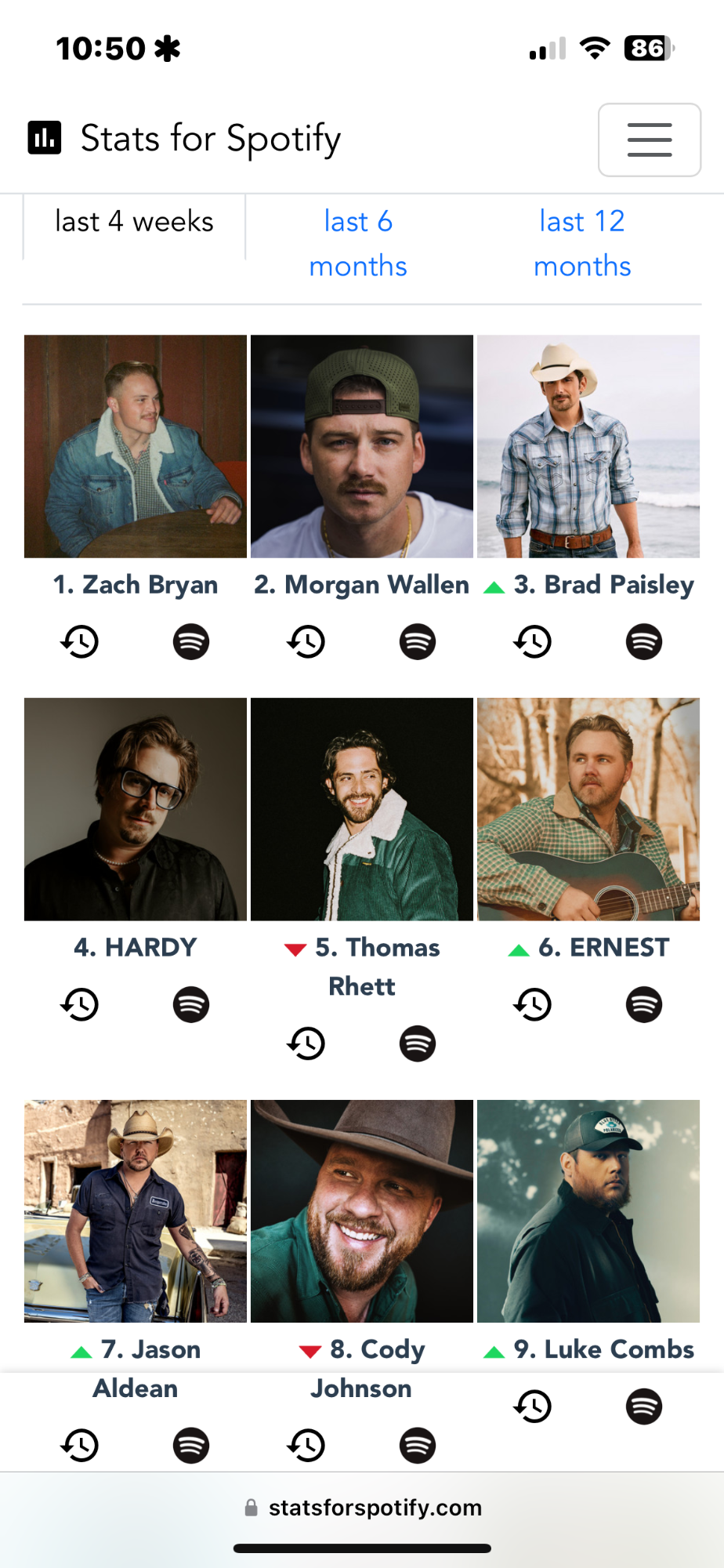724x1568 pixels.
Task: Open Luke Combs in Spotify
Action: coord(644,1406)
